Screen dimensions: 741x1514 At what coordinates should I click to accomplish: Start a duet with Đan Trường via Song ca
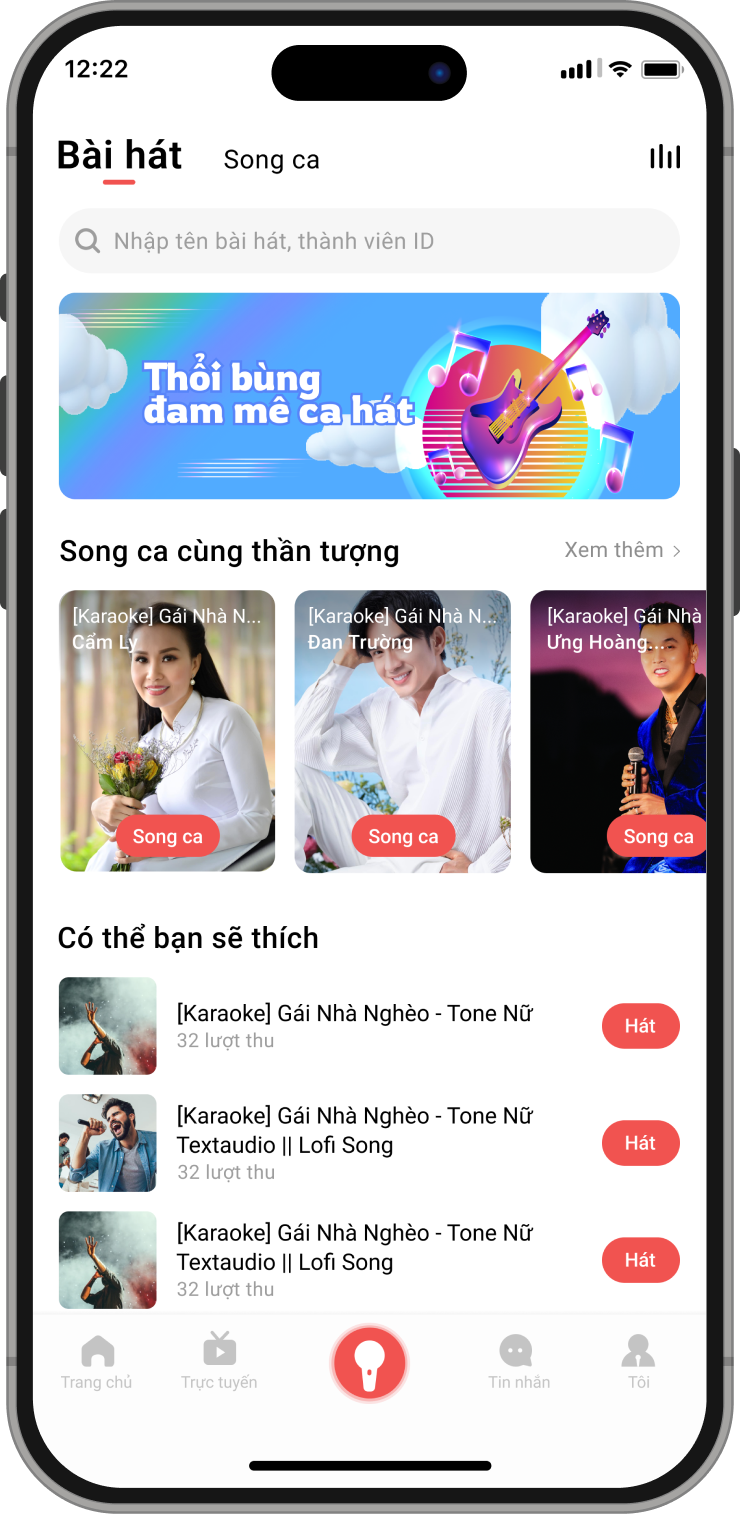[x=403, y=837]
